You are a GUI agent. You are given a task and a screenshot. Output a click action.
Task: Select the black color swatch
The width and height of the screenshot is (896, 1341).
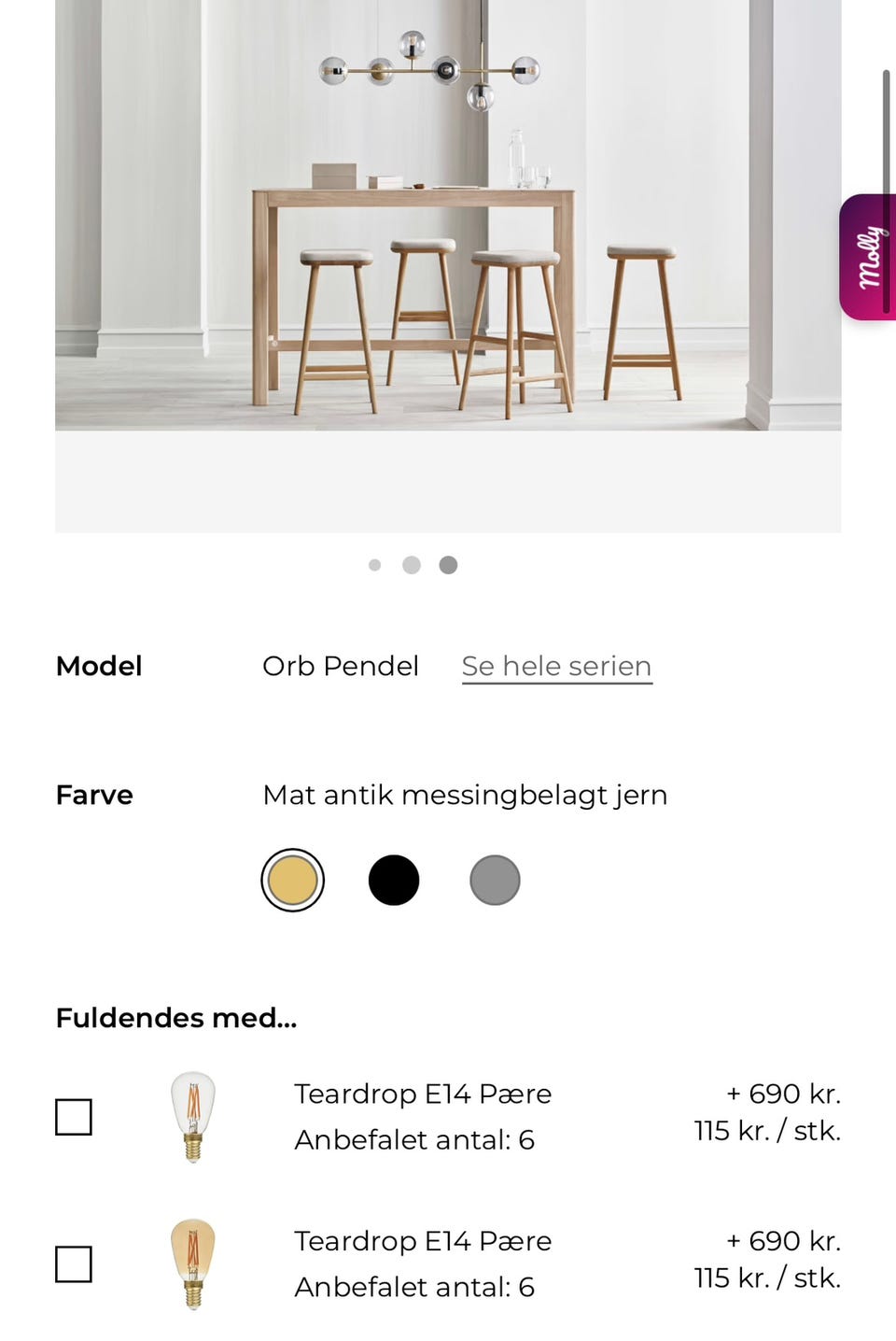(x=394, y=879)
